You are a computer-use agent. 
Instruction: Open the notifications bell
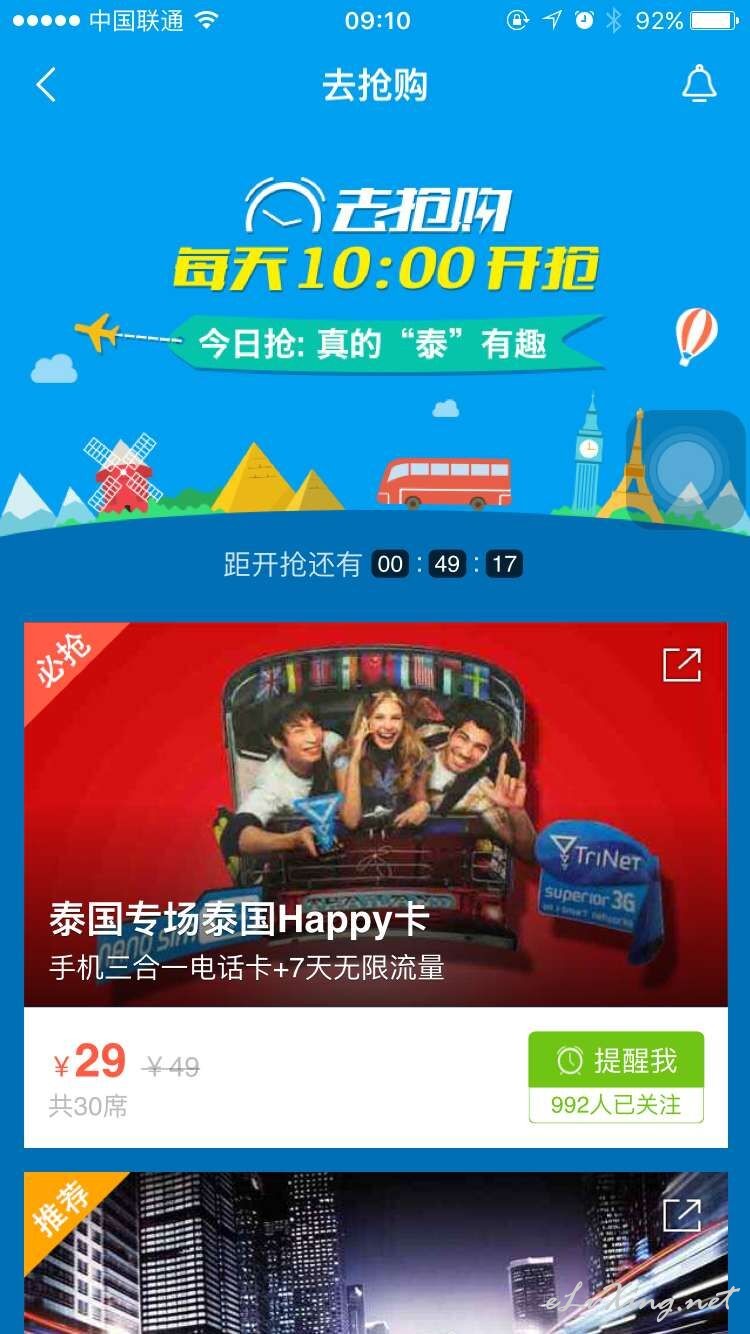699,85
